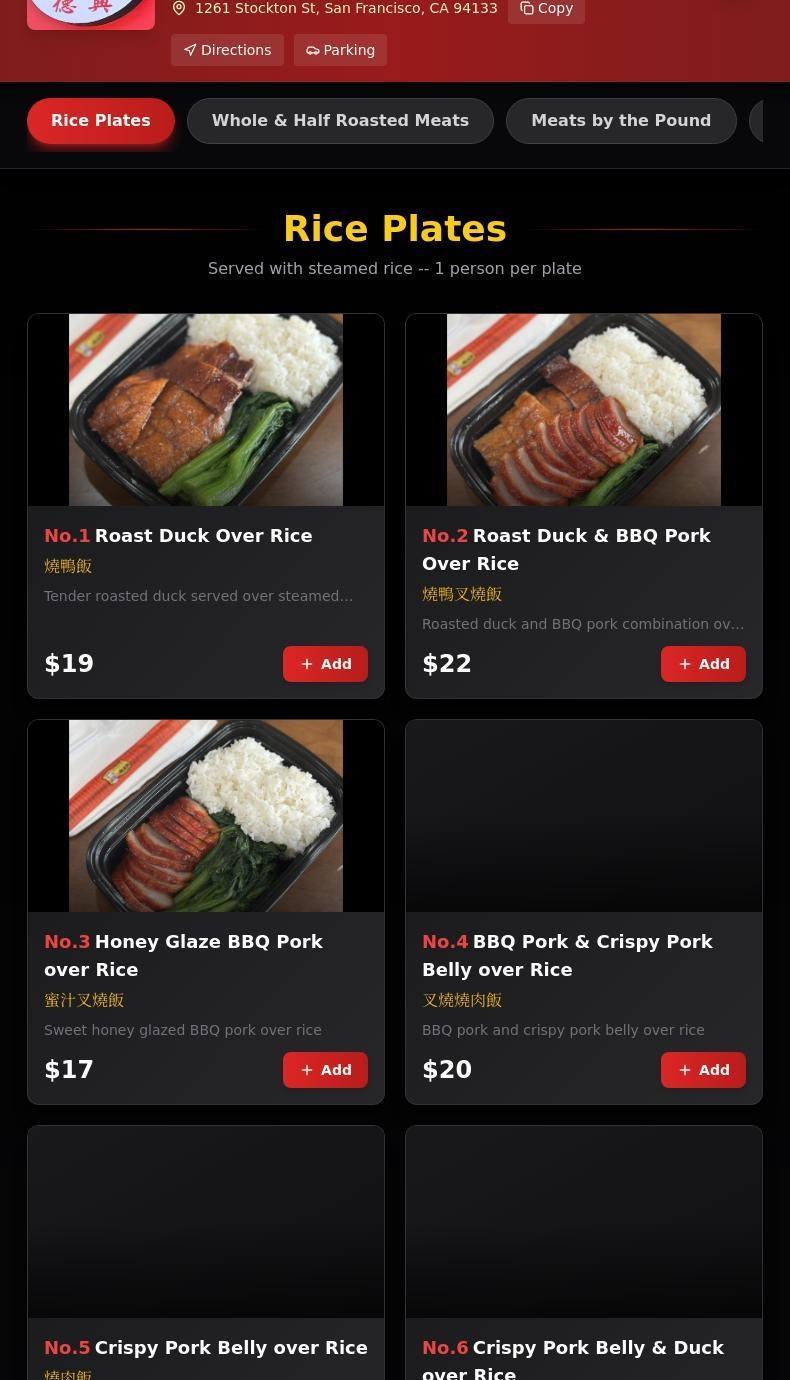
Task: Open the restaurant logo in the header
Action: [x=91, y=12]
